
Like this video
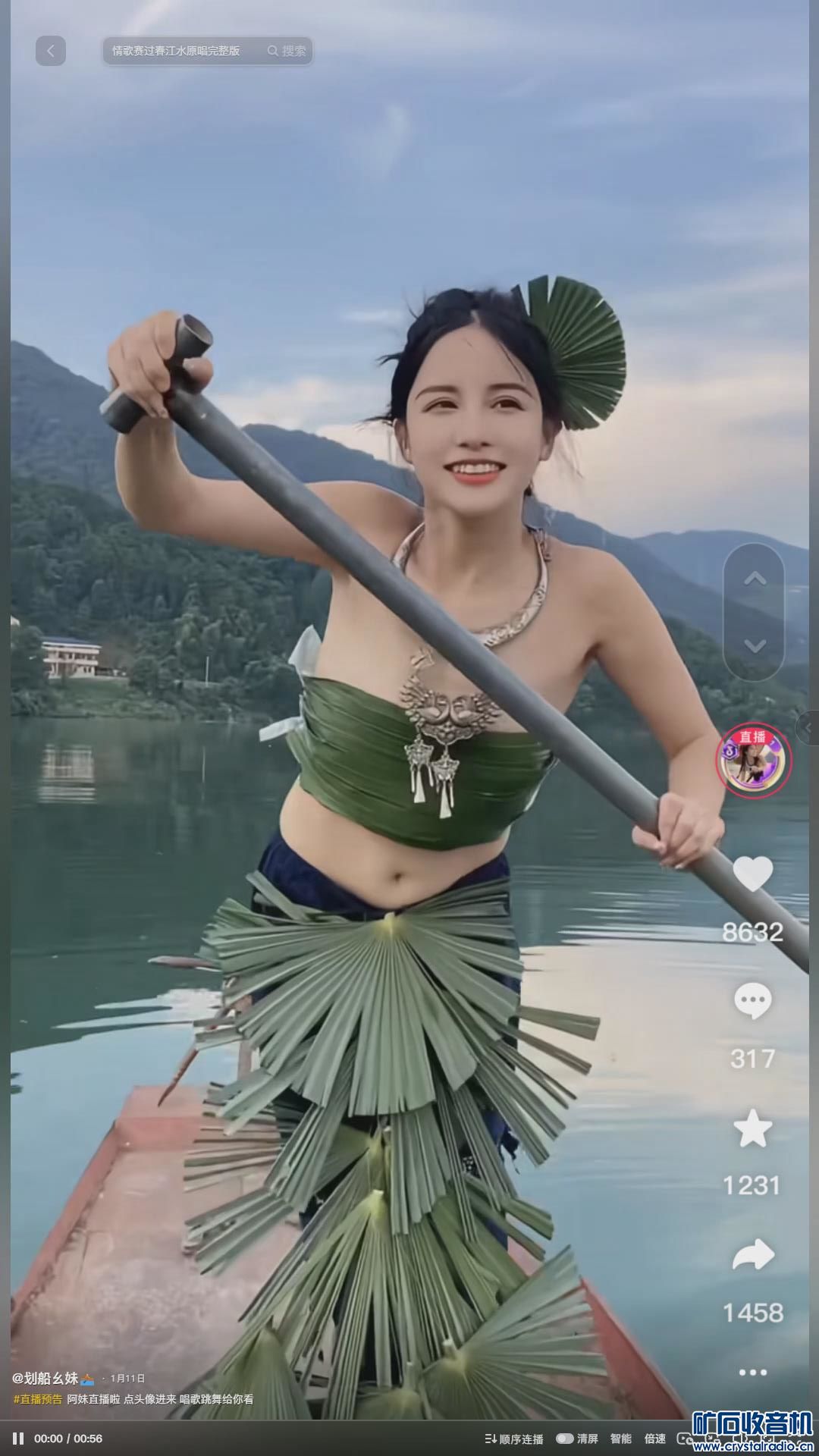point(752,874)
